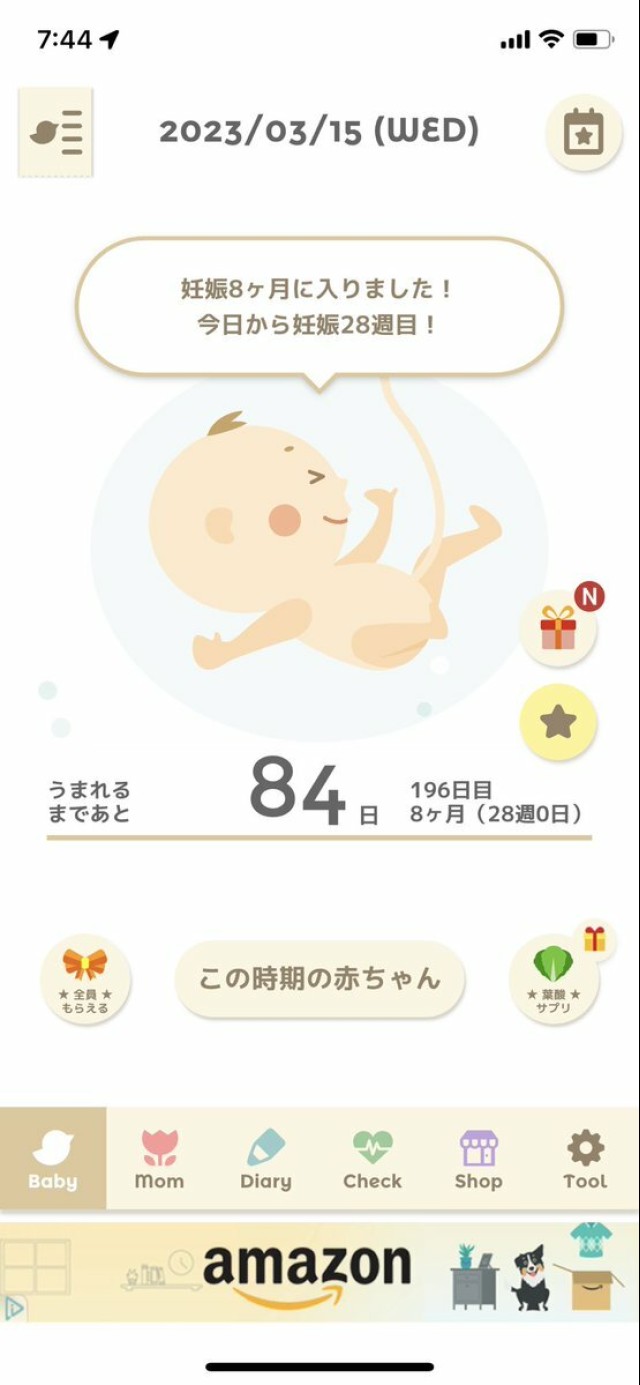Open この時期の赤ちゃん info

(320, 979)
